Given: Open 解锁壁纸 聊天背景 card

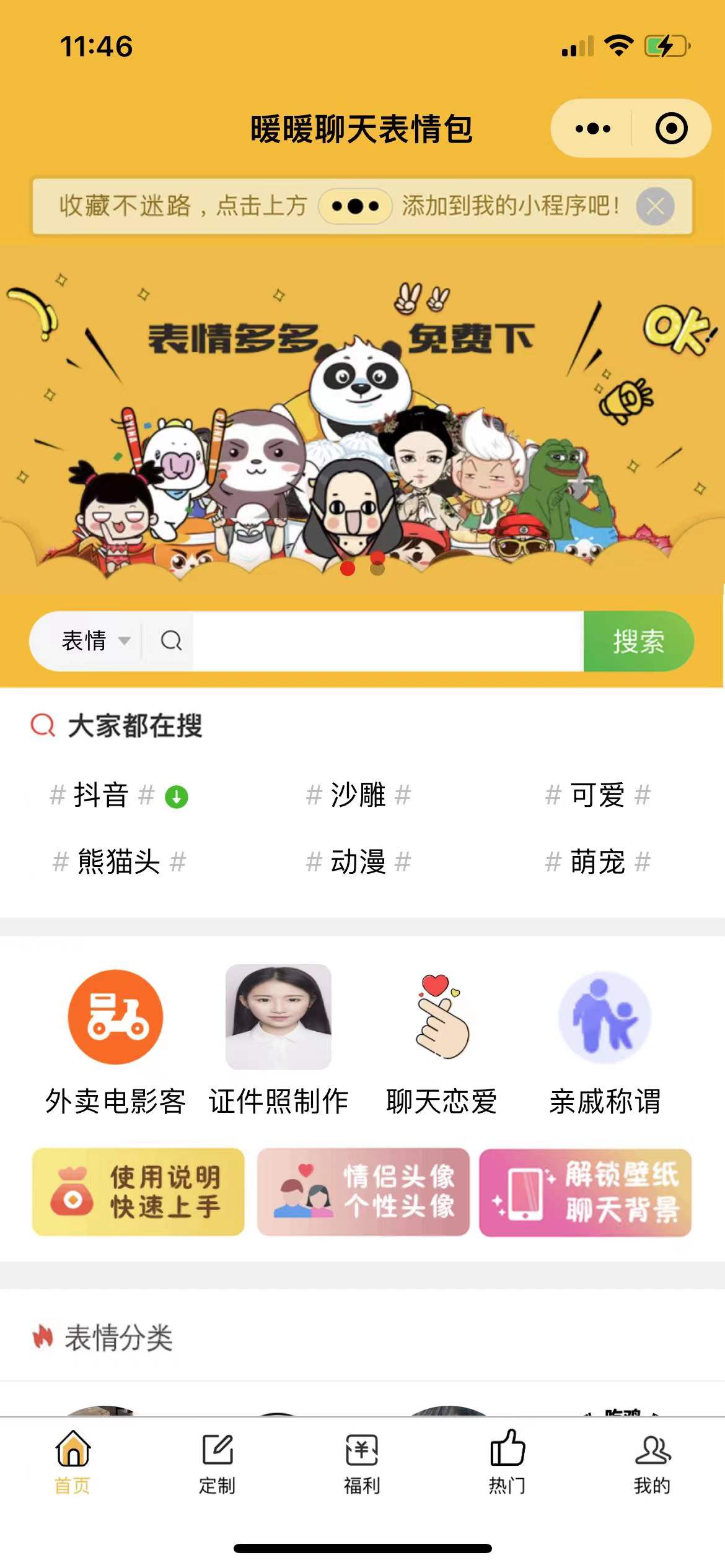Looking at the screenshot, I should [585, 1191].
